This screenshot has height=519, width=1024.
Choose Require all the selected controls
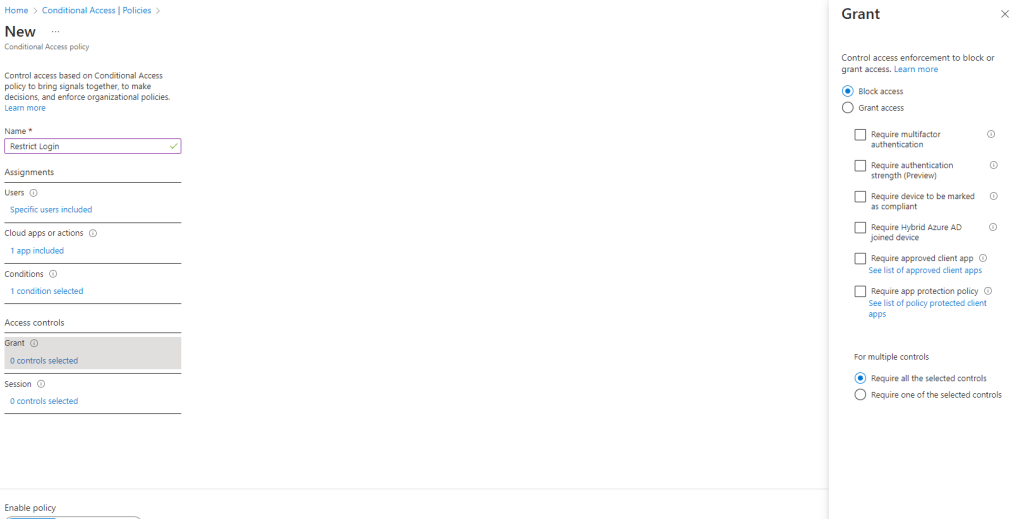click(x=860, y=379)
